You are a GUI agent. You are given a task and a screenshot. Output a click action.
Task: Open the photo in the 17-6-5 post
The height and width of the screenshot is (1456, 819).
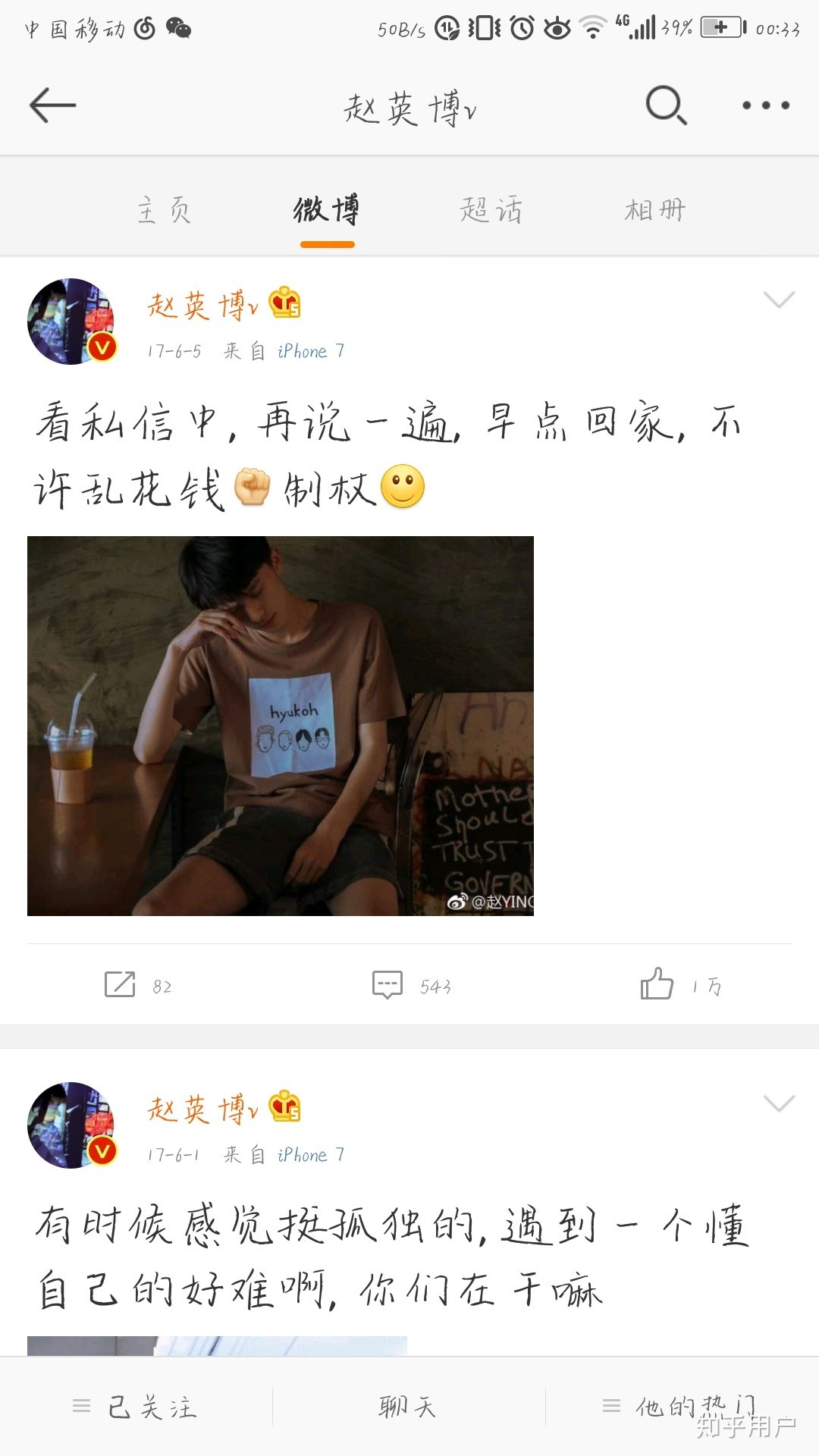281,726
